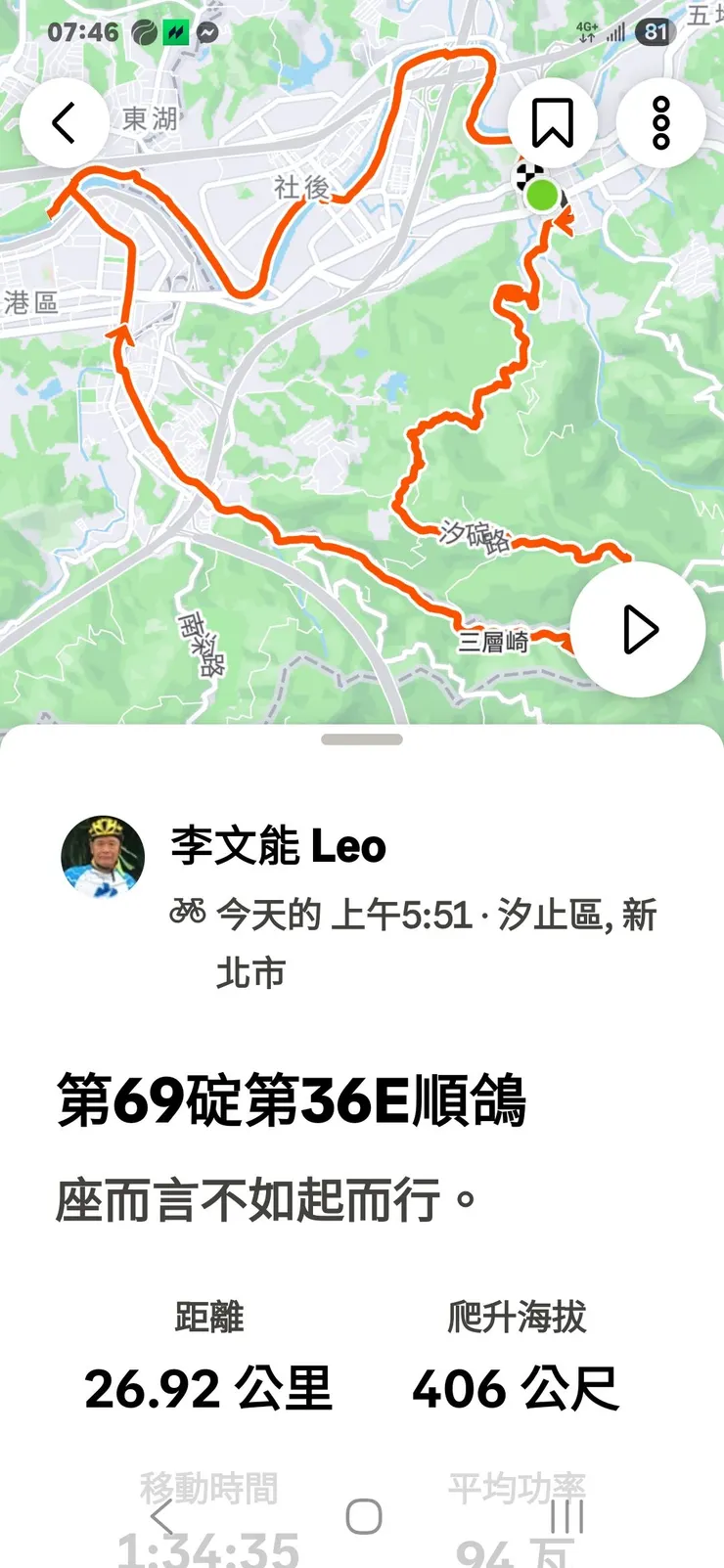Viewport: 724px width, 1568px height.
Task: Open Leo's profile picture
Action: (101, 851)
